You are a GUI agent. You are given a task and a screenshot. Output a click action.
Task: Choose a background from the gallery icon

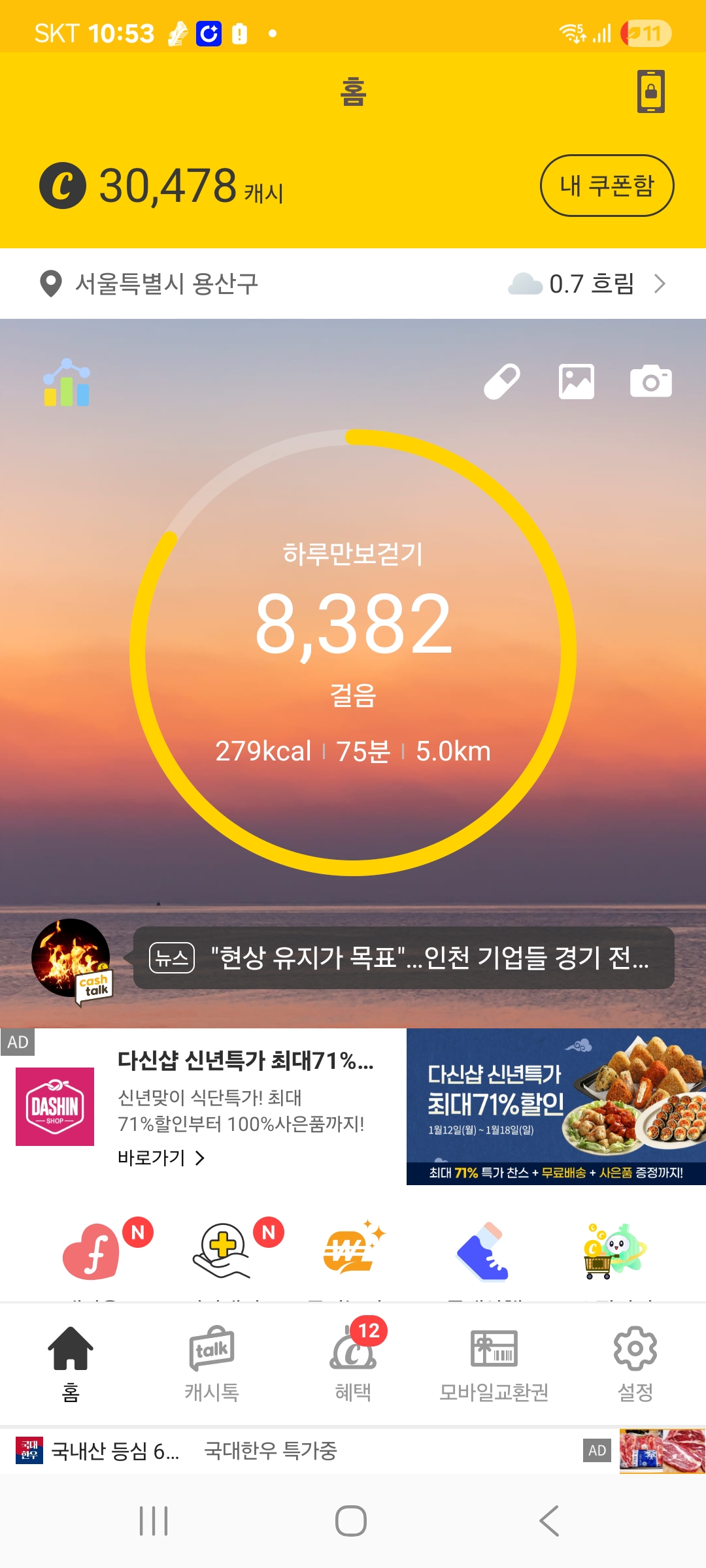point(577,382)
